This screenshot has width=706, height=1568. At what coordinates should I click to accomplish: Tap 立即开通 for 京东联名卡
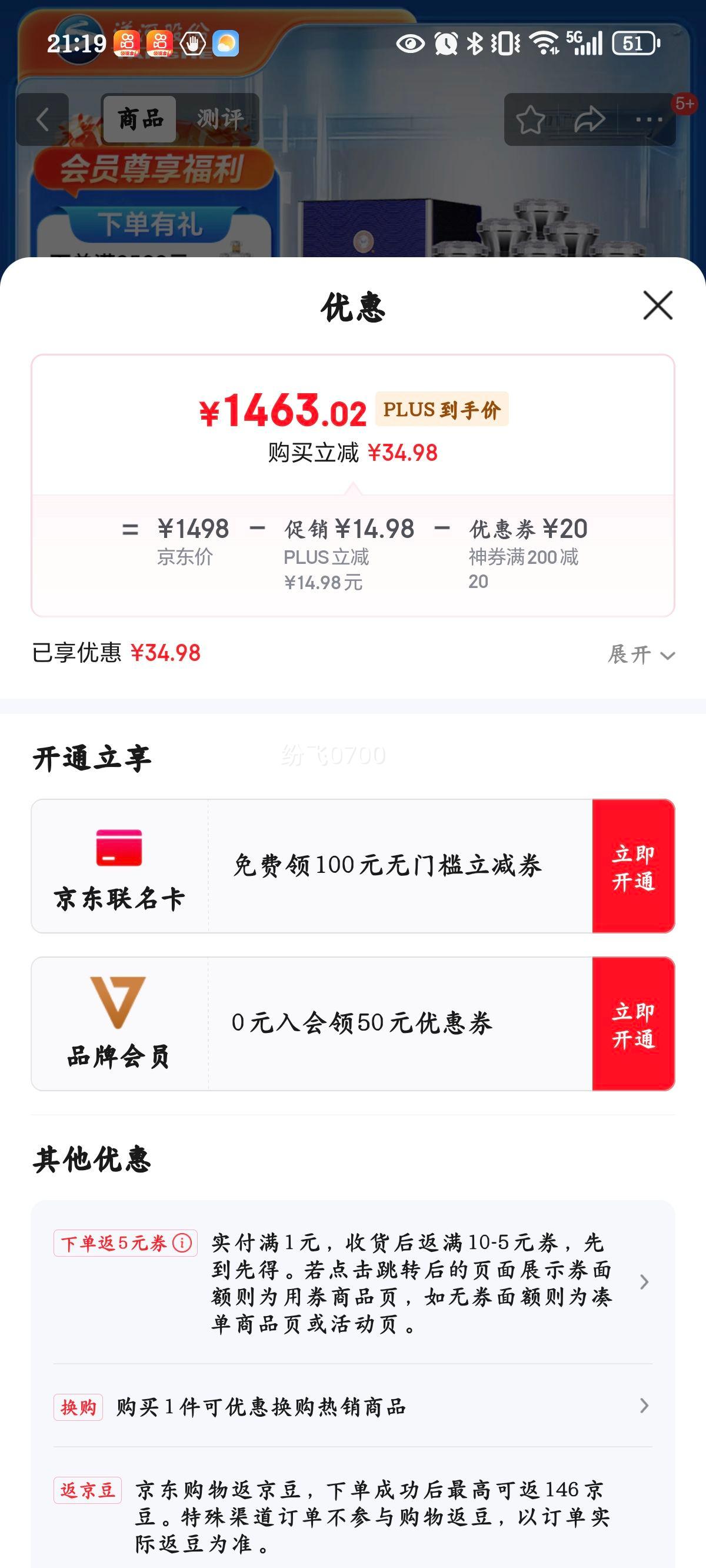coord(633,866)
